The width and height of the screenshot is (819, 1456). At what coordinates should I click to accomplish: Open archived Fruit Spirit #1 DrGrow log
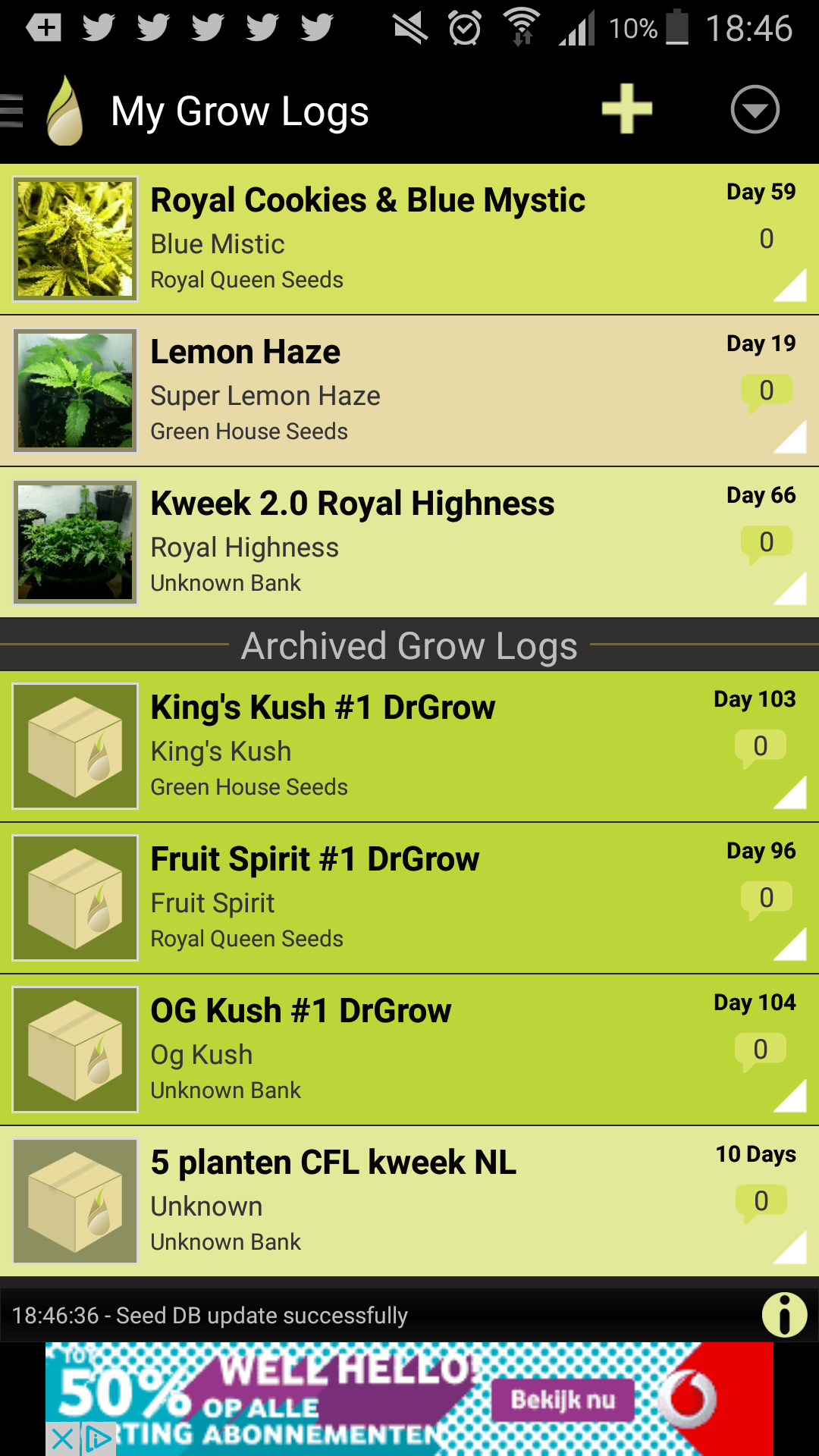click(x=368, y=898)
